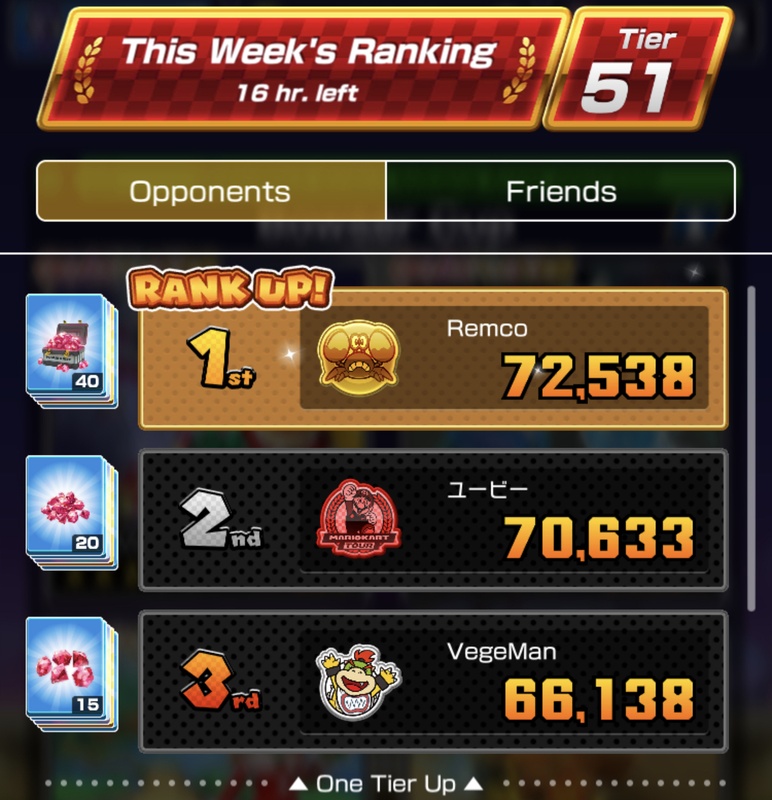Select the Opponents tab
Screen dimensions: 772x800
coord(210,191)
